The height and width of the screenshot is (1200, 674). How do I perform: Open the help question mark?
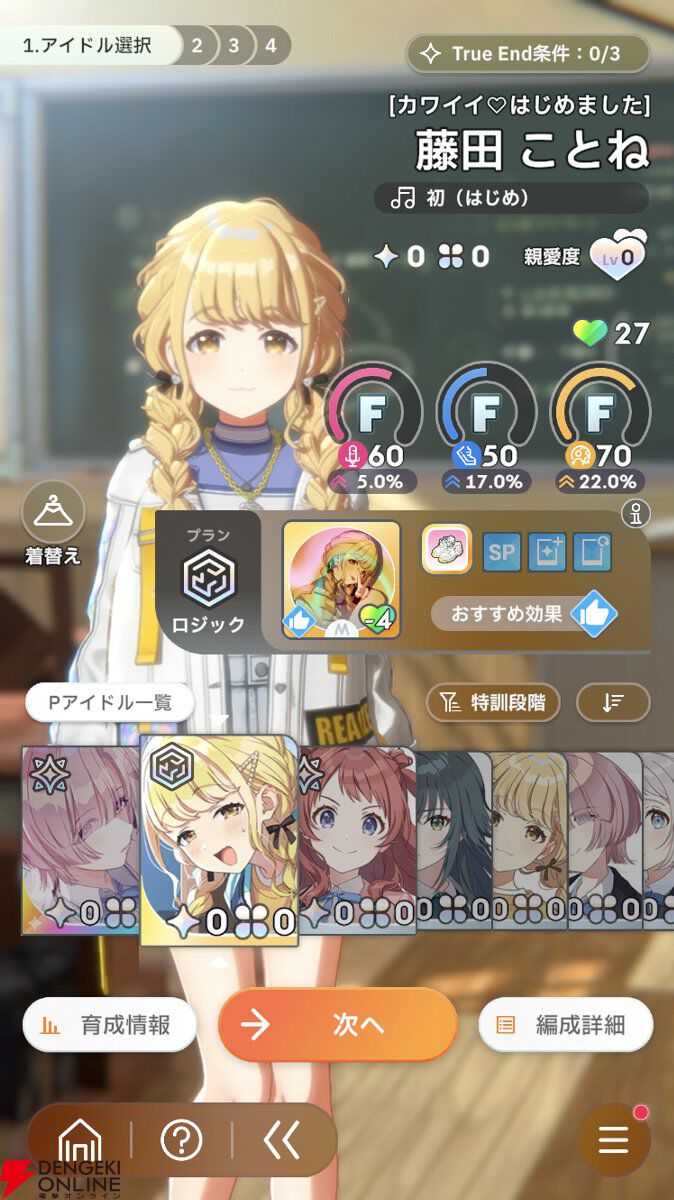click(181, 1139)
